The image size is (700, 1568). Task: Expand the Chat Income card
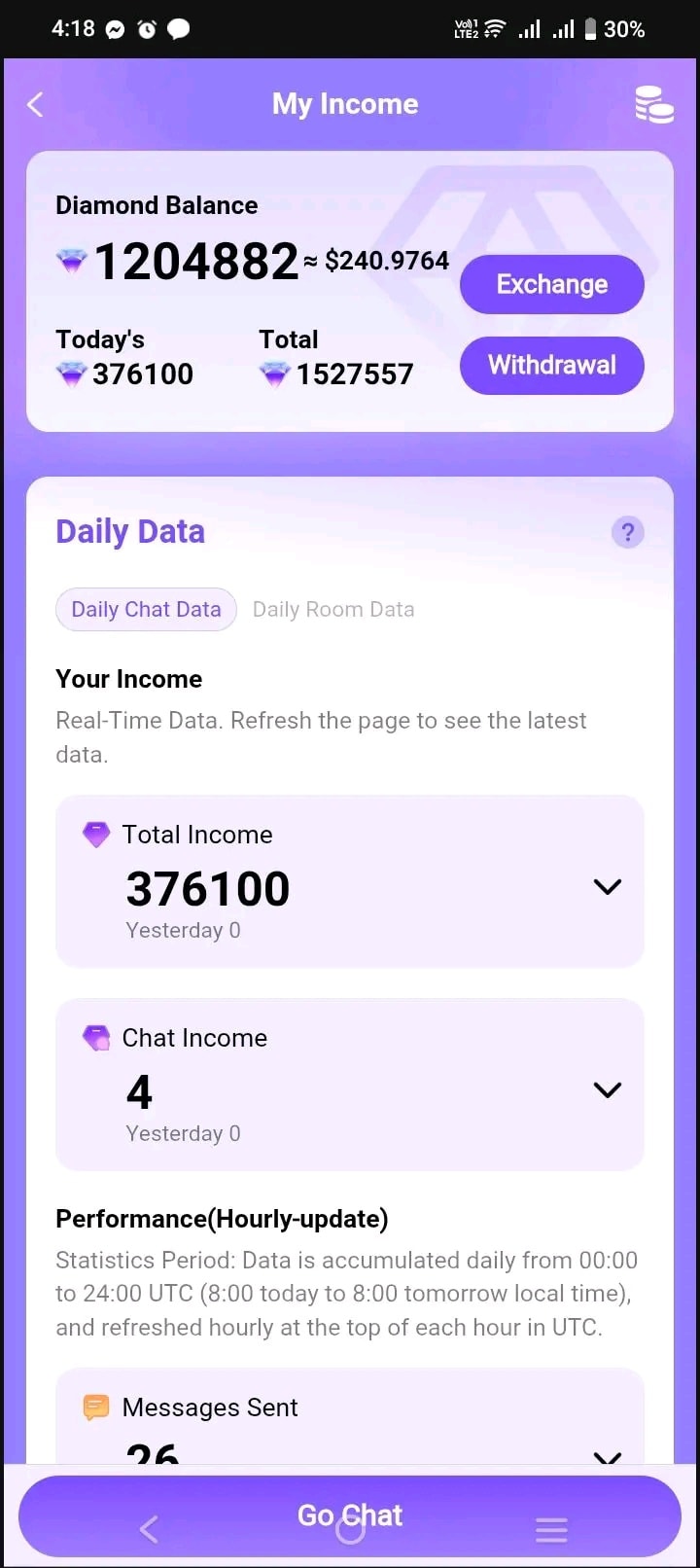tap(350, 1085)
